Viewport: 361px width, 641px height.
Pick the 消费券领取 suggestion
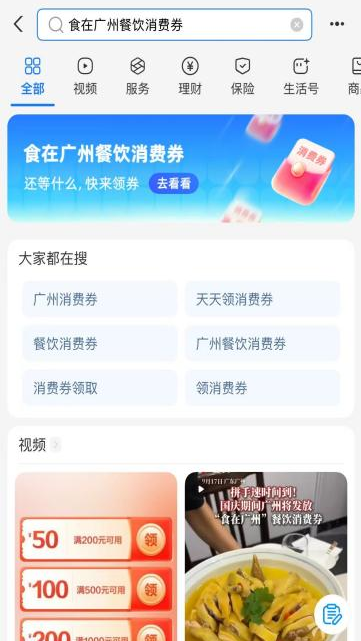click(100, 388)
